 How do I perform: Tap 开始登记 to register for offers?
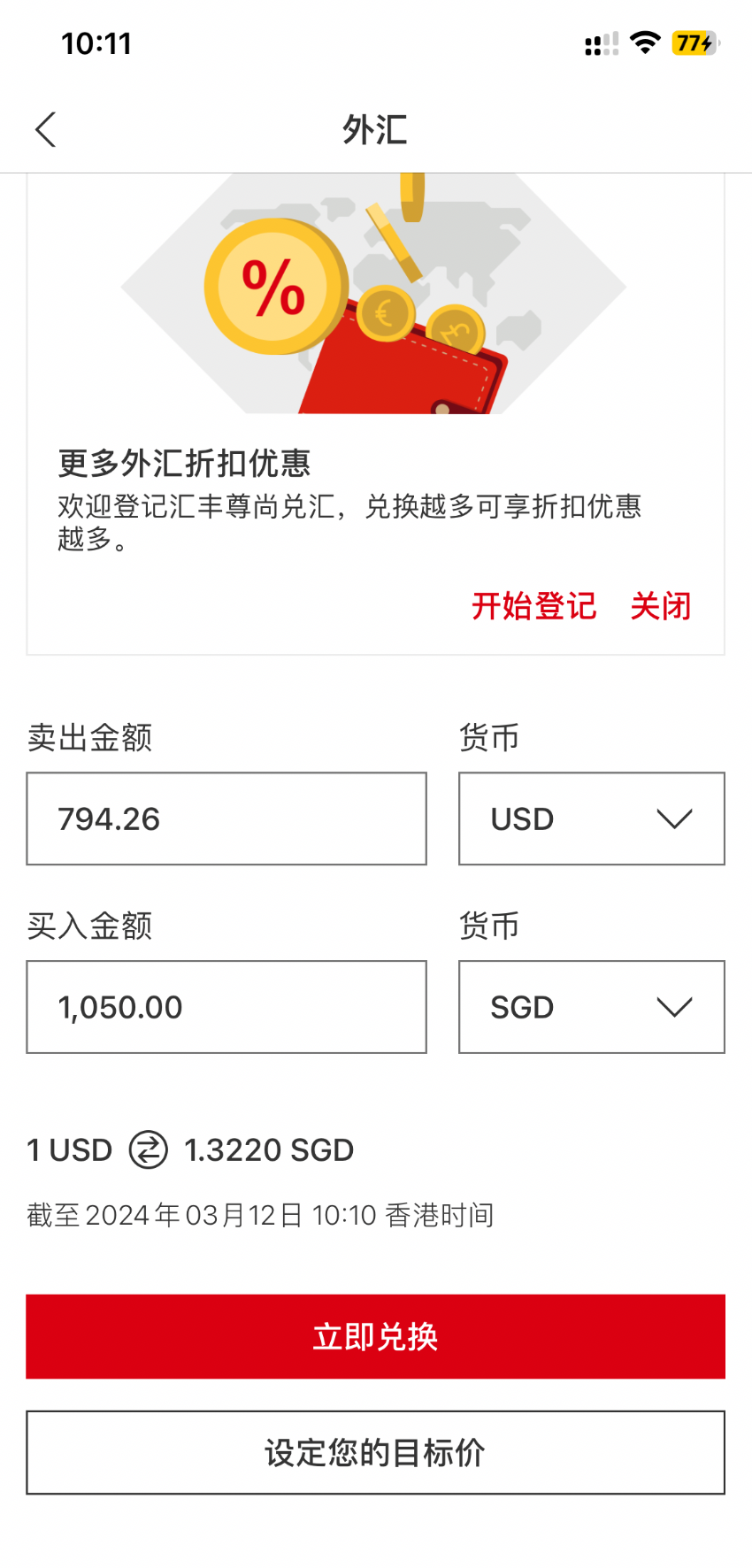tap(533, 606)
